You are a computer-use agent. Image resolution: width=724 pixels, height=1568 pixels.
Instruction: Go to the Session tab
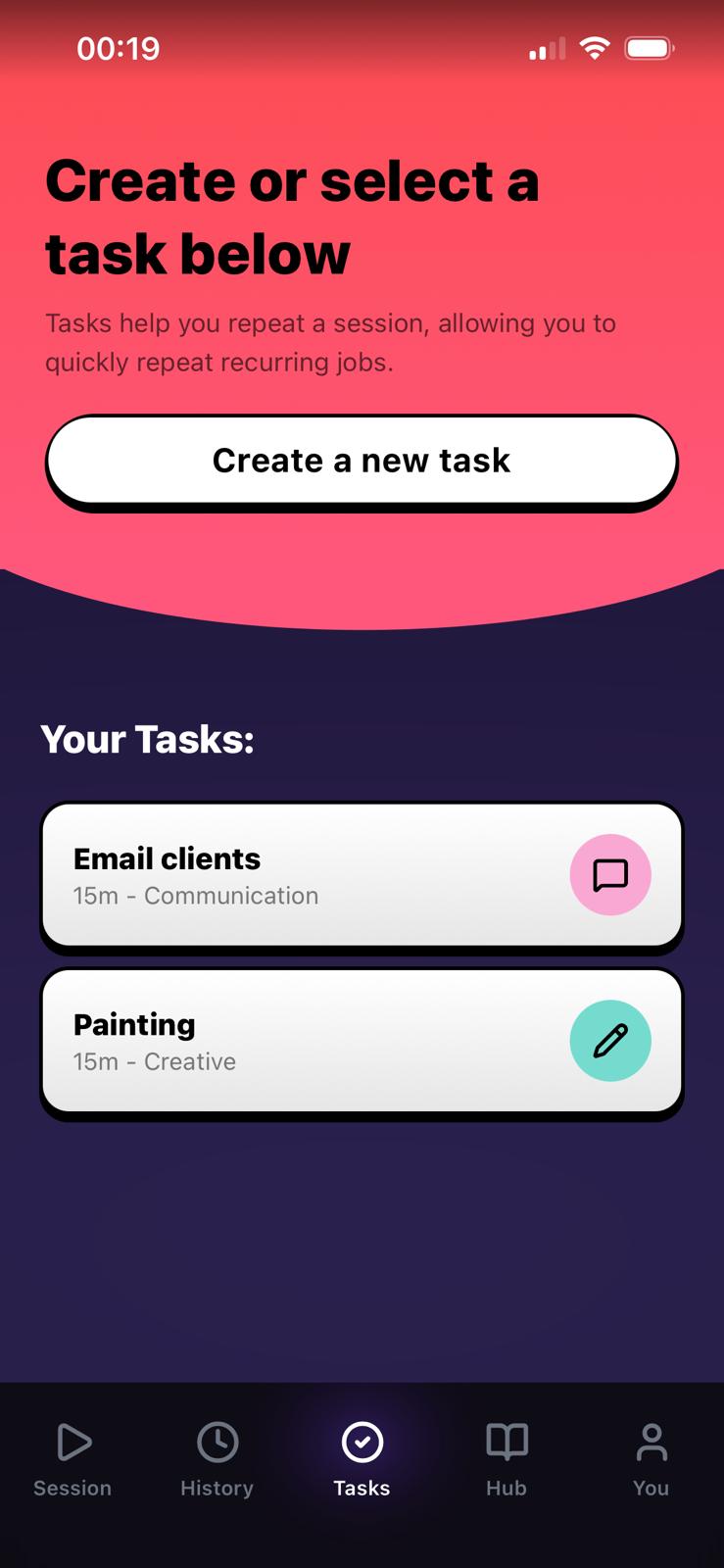(72, 1460)
